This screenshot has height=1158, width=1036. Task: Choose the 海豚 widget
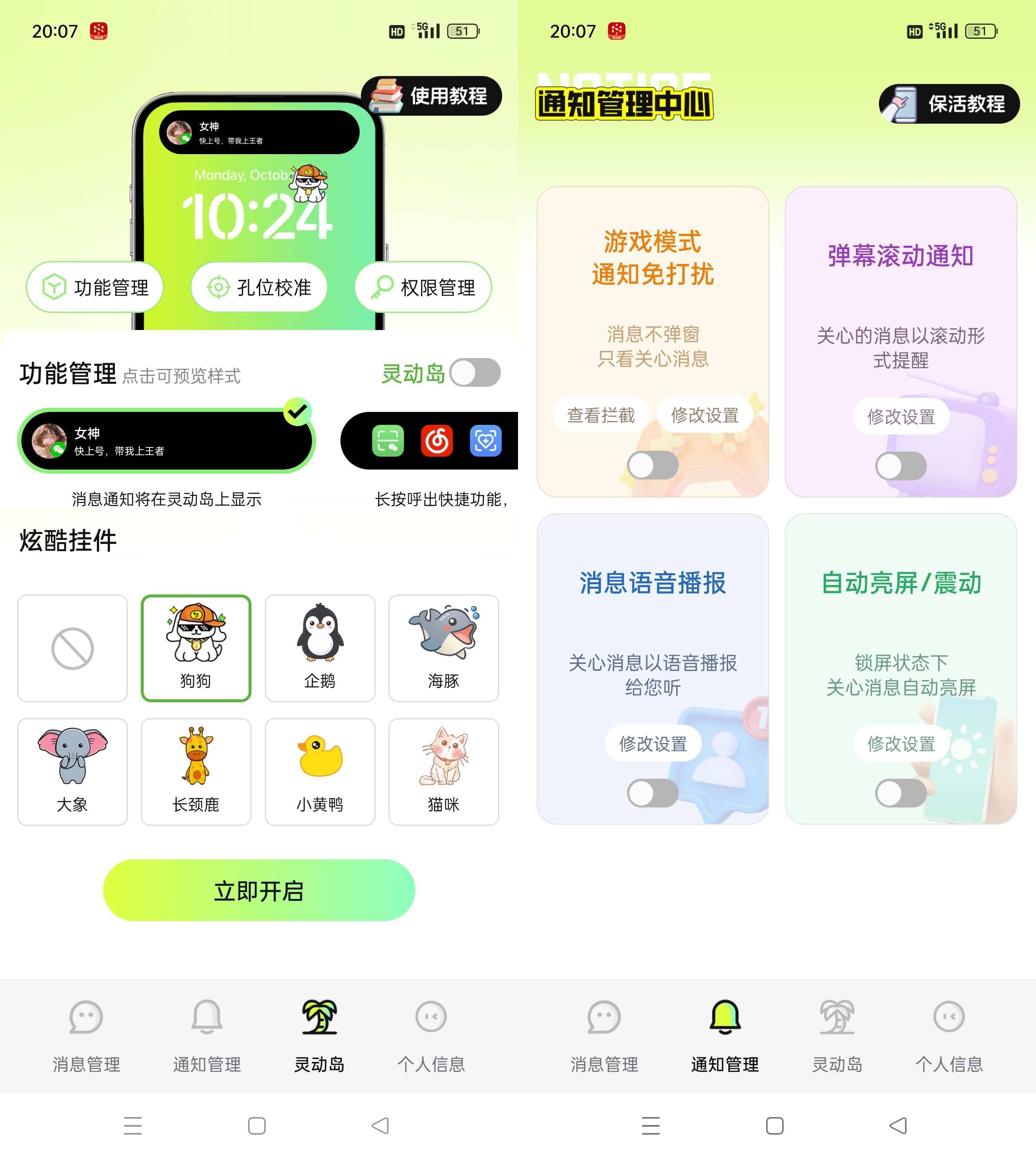[443, 648]
